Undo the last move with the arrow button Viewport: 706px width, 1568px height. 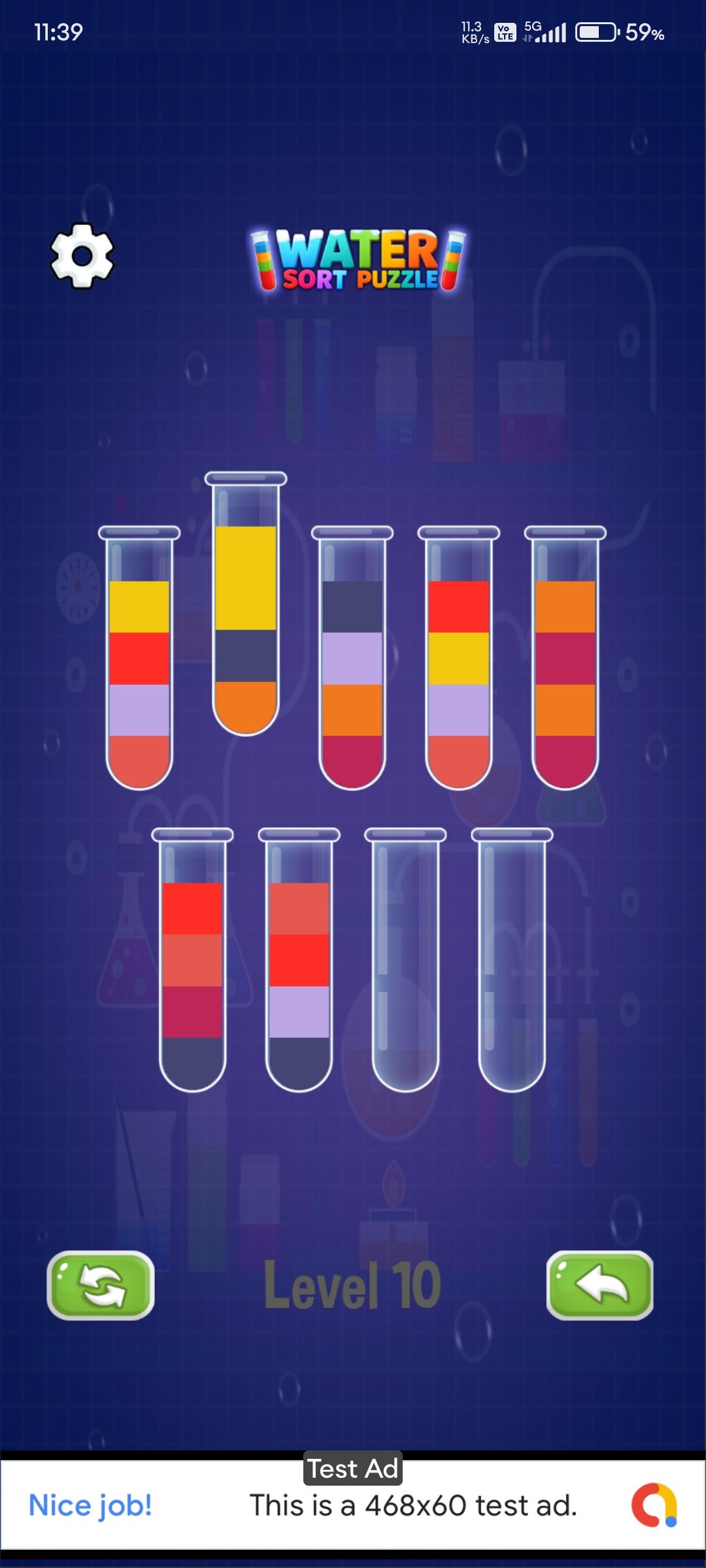click(599, 1285)
